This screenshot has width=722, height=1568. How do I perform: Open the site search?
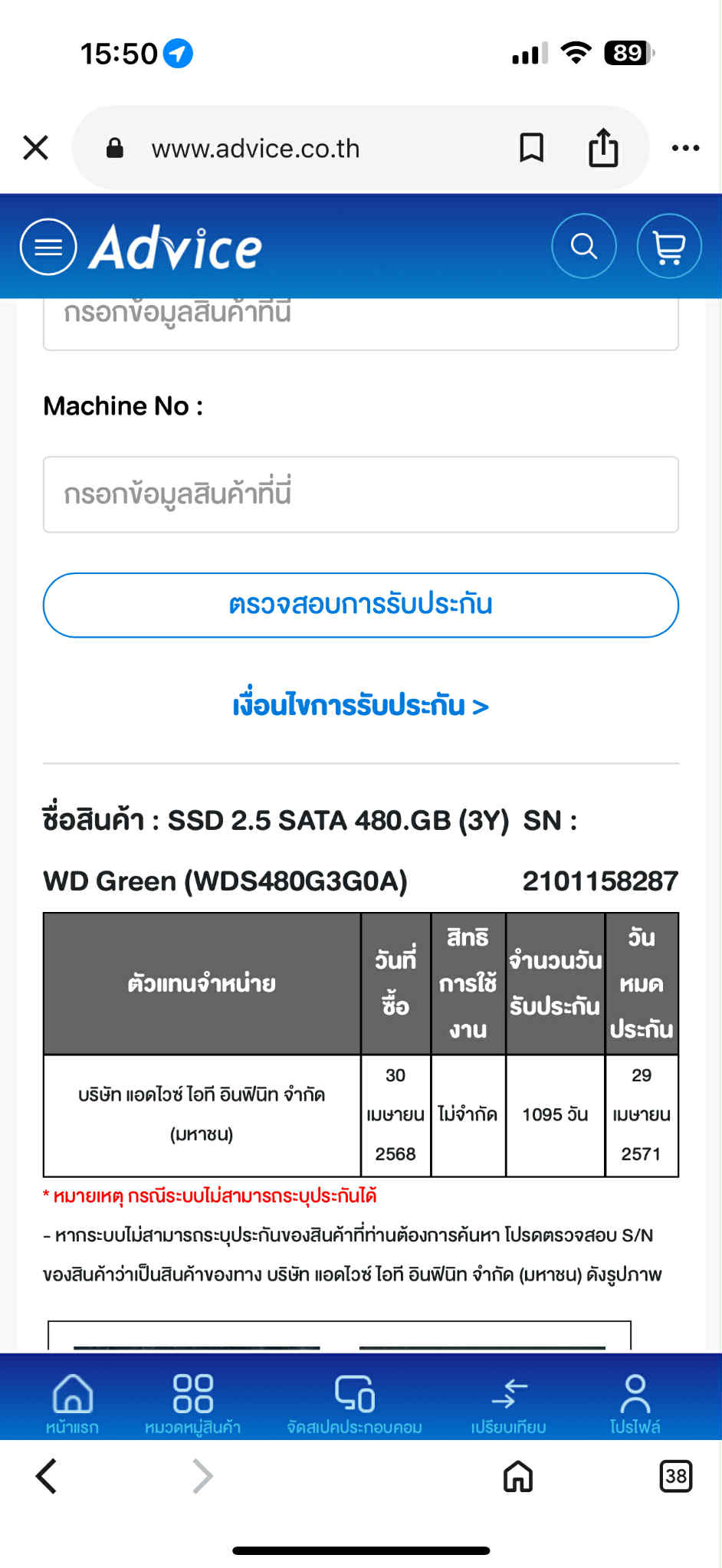pyautogui.click(x=584, y=247)
